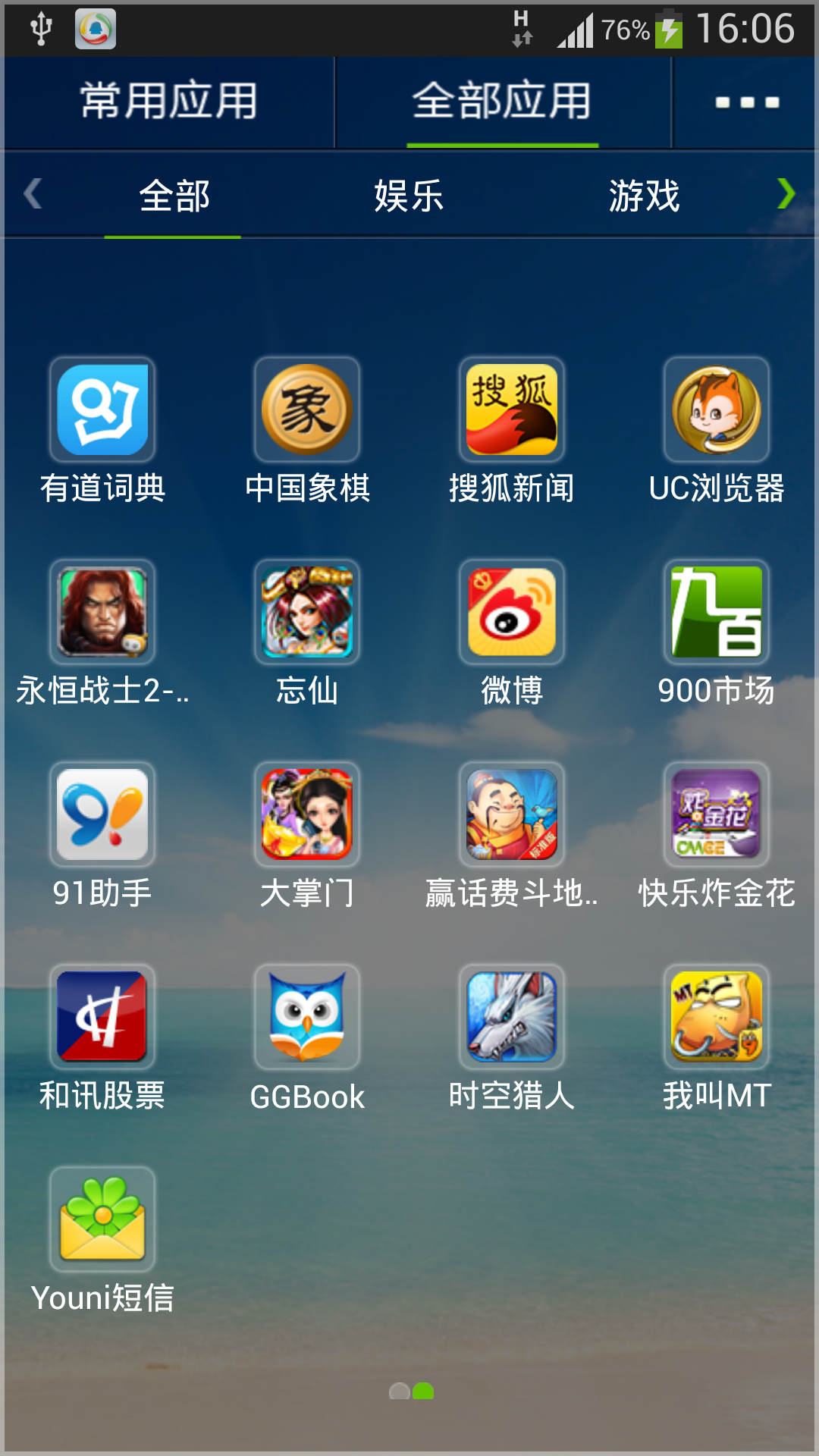Select the 娱乐 category tab
This screenshot has height=1456, width=819.
point(408,196)
